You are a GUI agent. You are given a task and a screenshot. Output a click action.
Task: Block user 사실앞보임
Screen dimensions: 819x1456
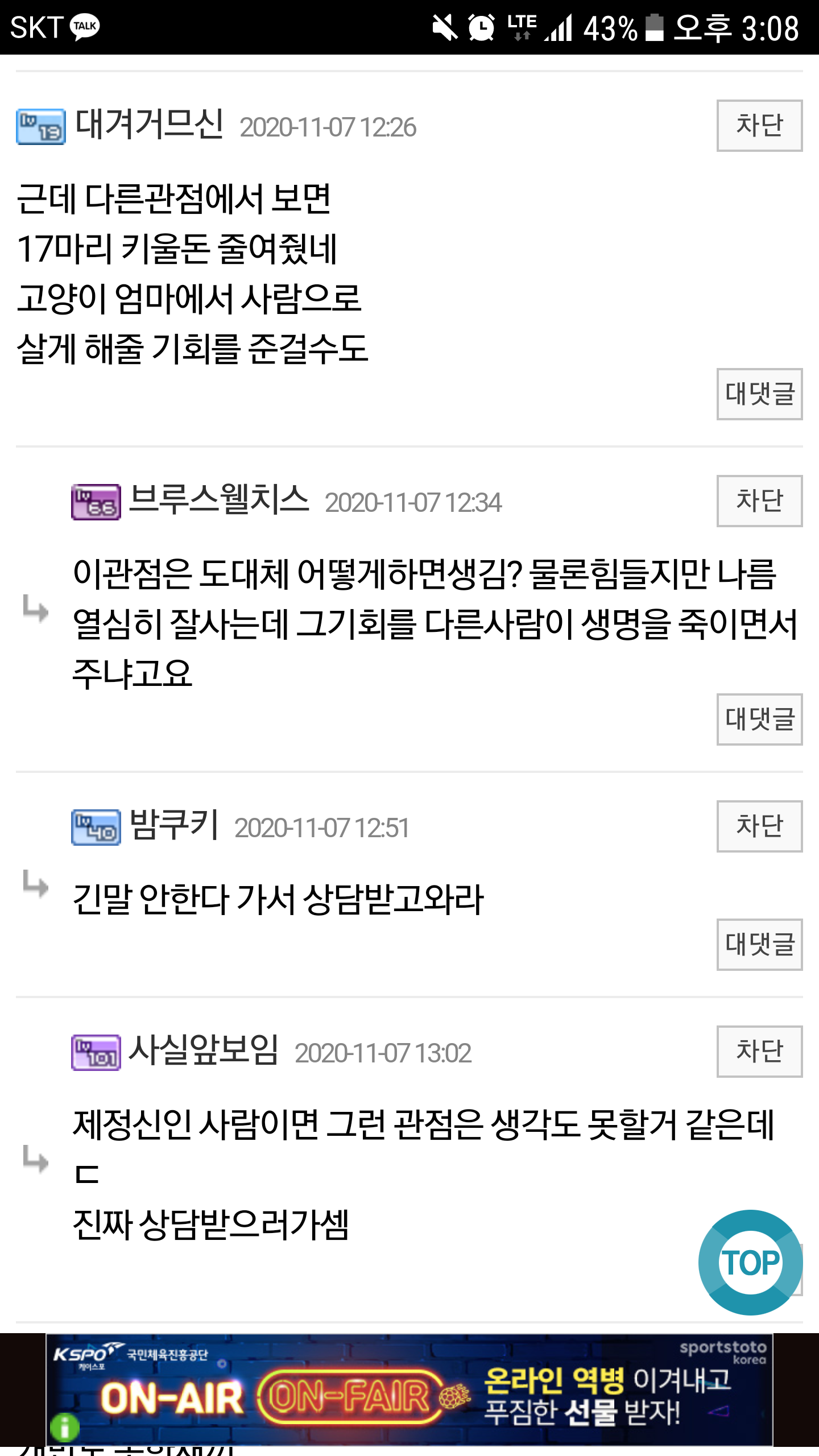point(759,1052)
